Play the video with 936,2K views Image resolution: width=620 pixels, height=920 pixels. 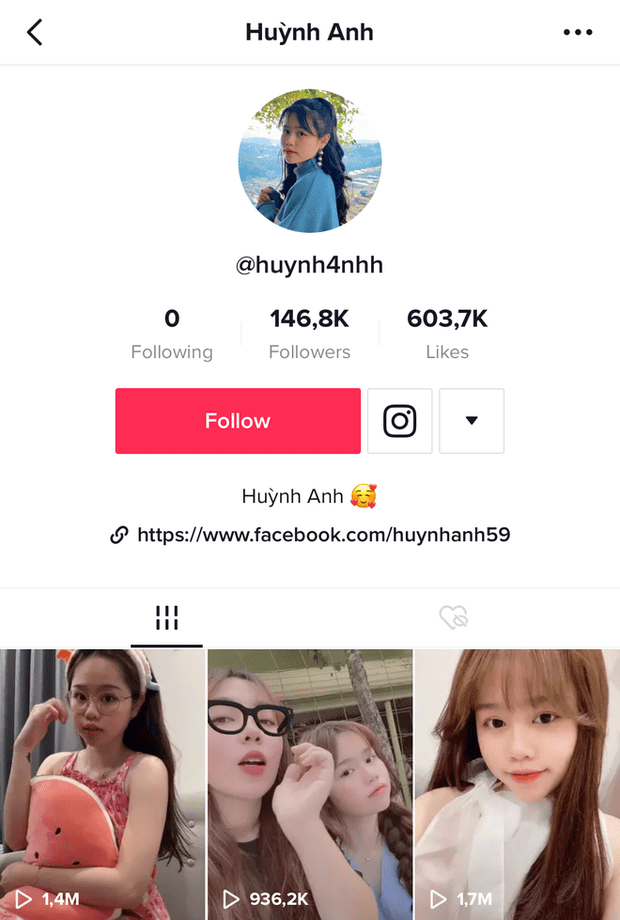point(310,785)
